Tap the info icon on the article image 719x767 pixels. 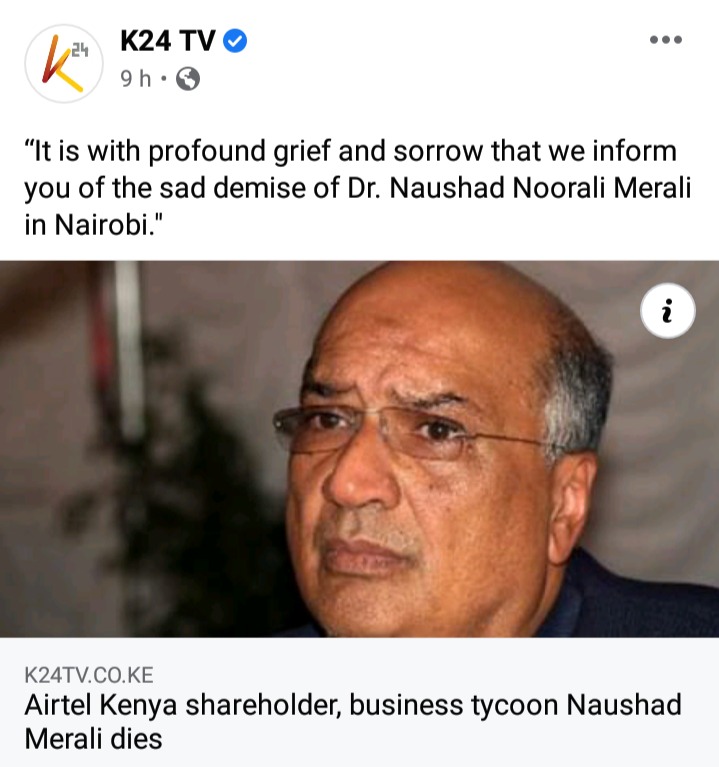click(x=666, y=314)
